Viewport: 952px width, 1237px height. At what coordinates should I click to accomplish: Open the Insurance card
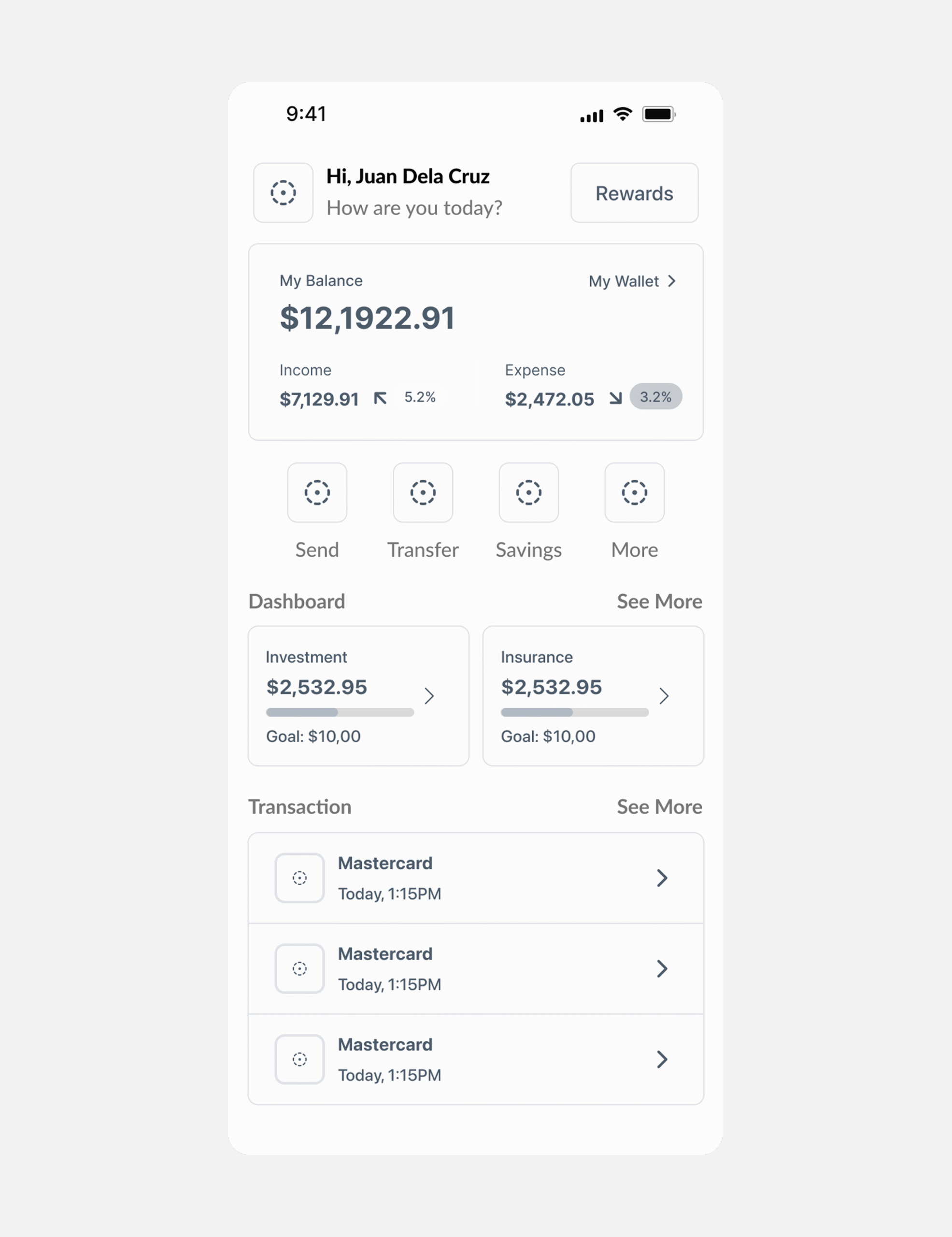pos(593,695)
